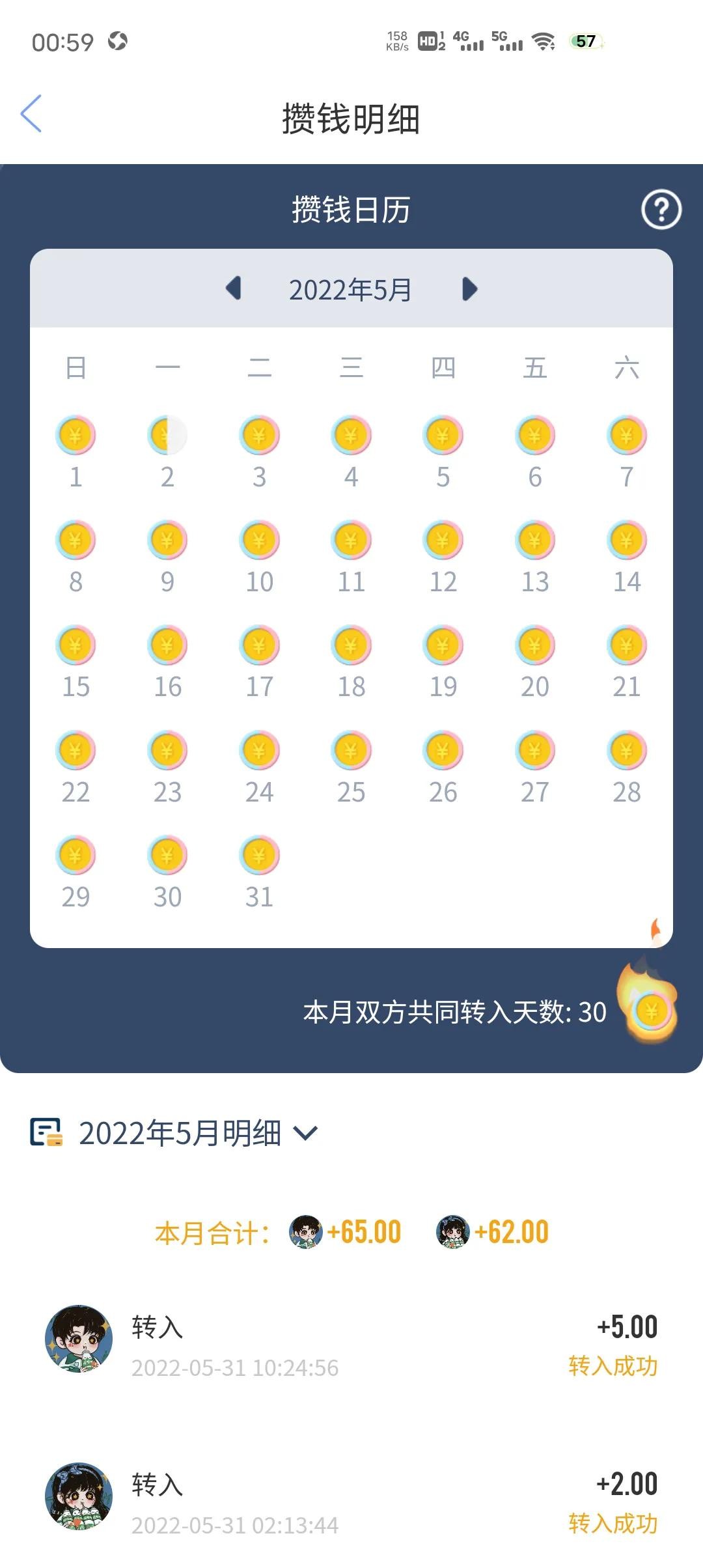The height and width of the screenshot is (1568, 703).
Task: Select May 15 on the calendar
Action: (76, 661)
